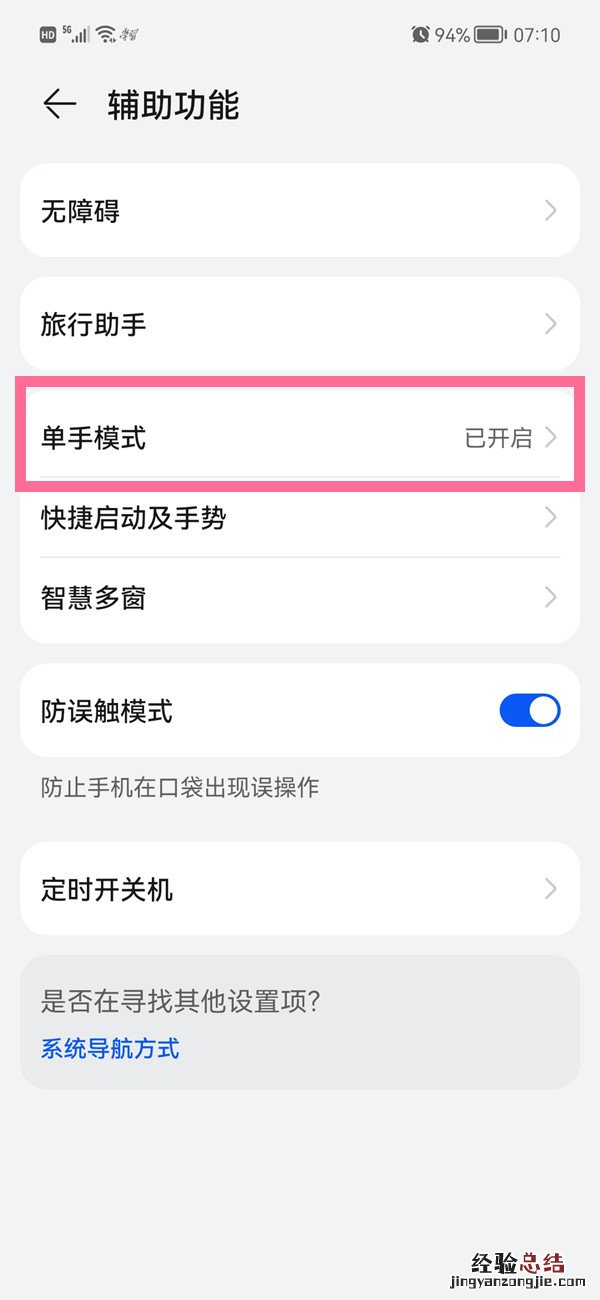This screenshot has height=1300, width=600.
Task: Open 智慧多窗 settings
Action: pos(300,598)
